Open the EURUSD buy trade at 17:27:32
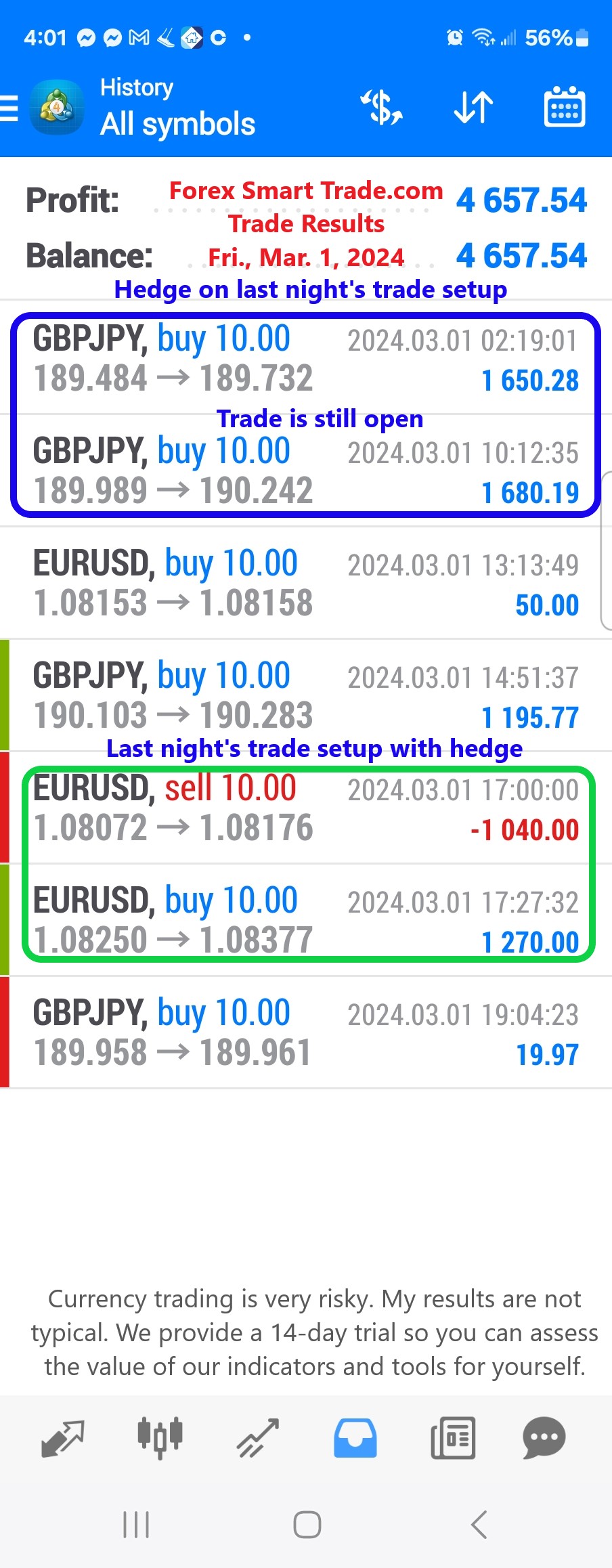Image resolution: width=612 pixels, height=1568 pixels. [305, 921]
